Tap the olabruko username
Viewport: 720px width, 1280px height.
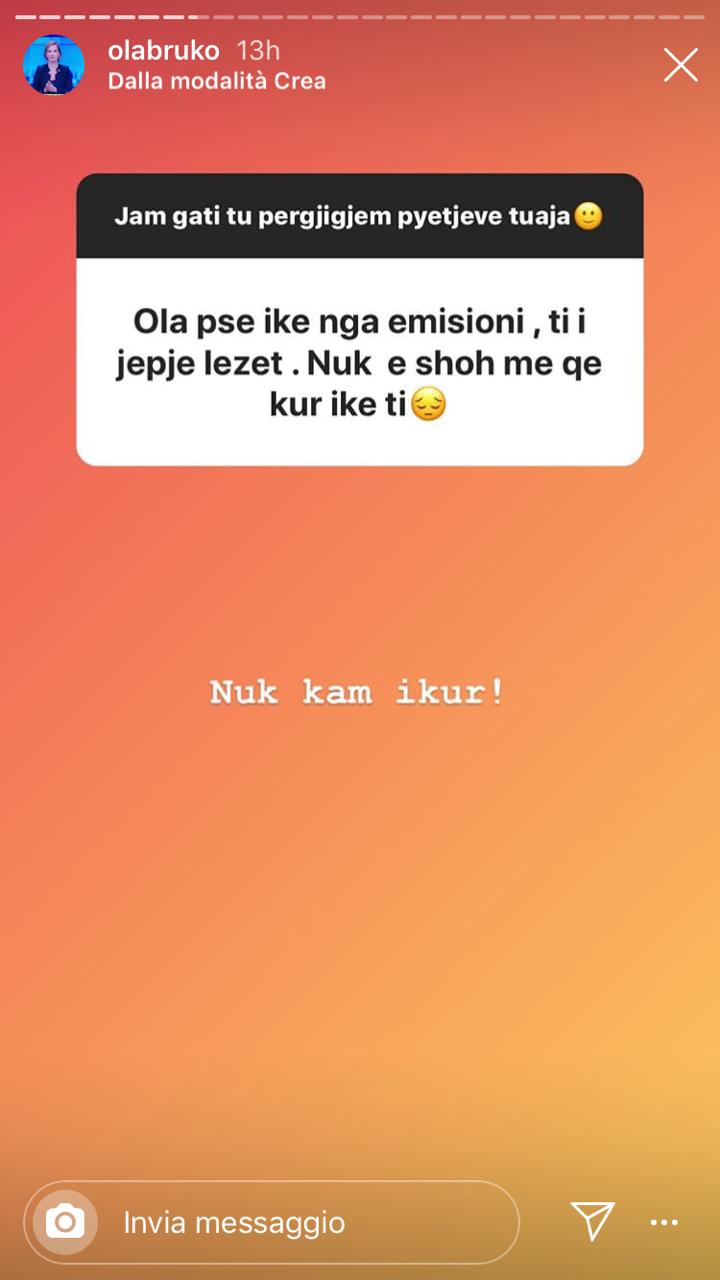coord(163,50)
